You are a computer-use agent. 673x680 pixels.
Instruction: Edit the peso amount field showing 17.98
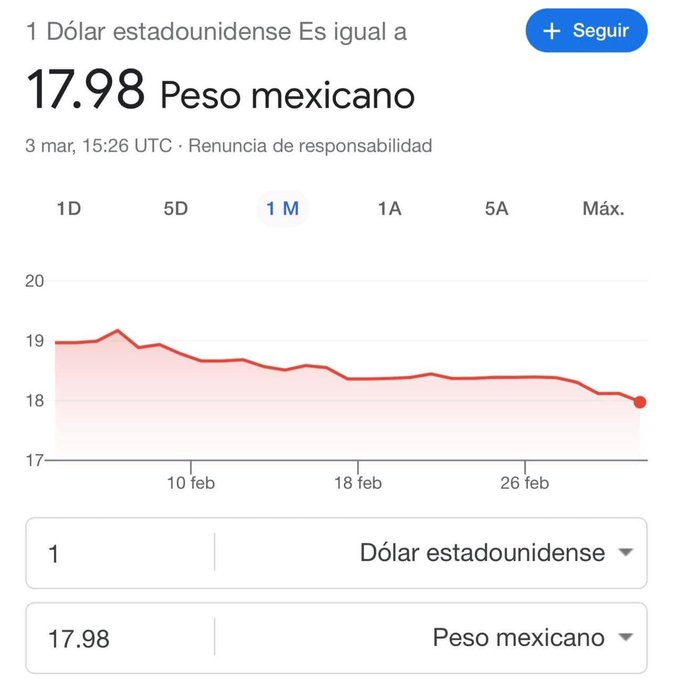point(120,638)
